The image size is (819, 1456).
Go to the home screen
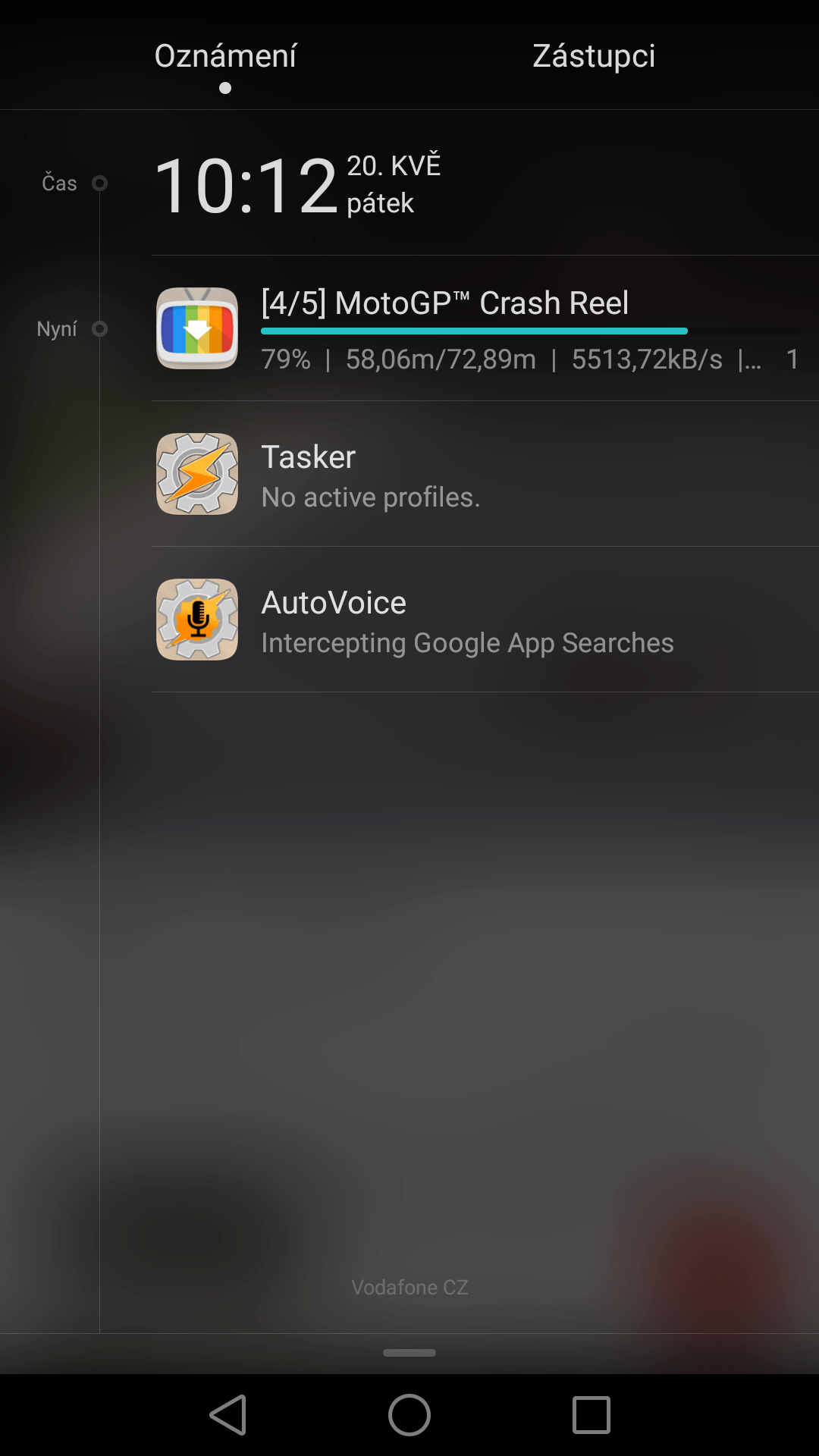[x=409, y=1415]
